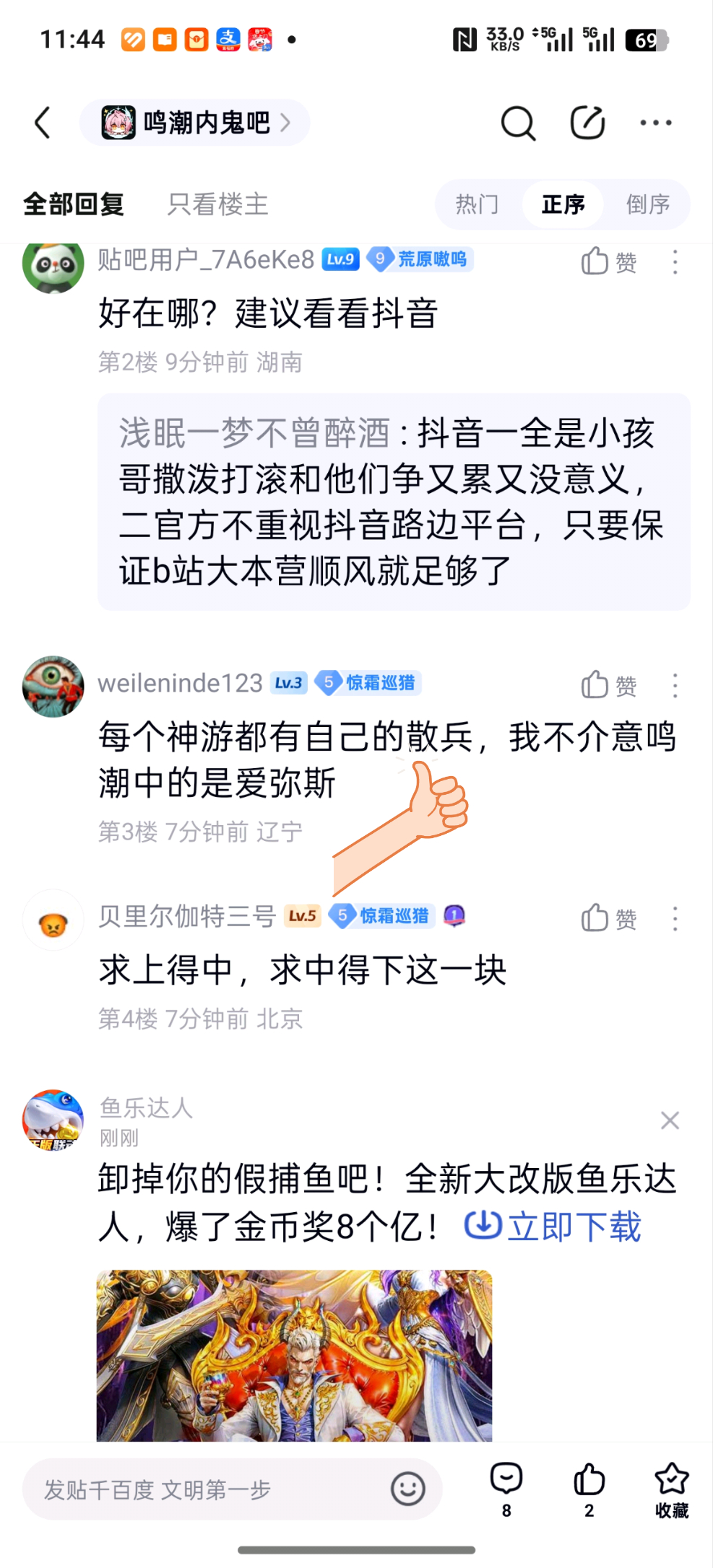Image resolution: width=713 pixels, height=1568 pixels.
Task: Open 浅眠一梦不曾醉酒's nested reply
Action: [x=394, y=501]
